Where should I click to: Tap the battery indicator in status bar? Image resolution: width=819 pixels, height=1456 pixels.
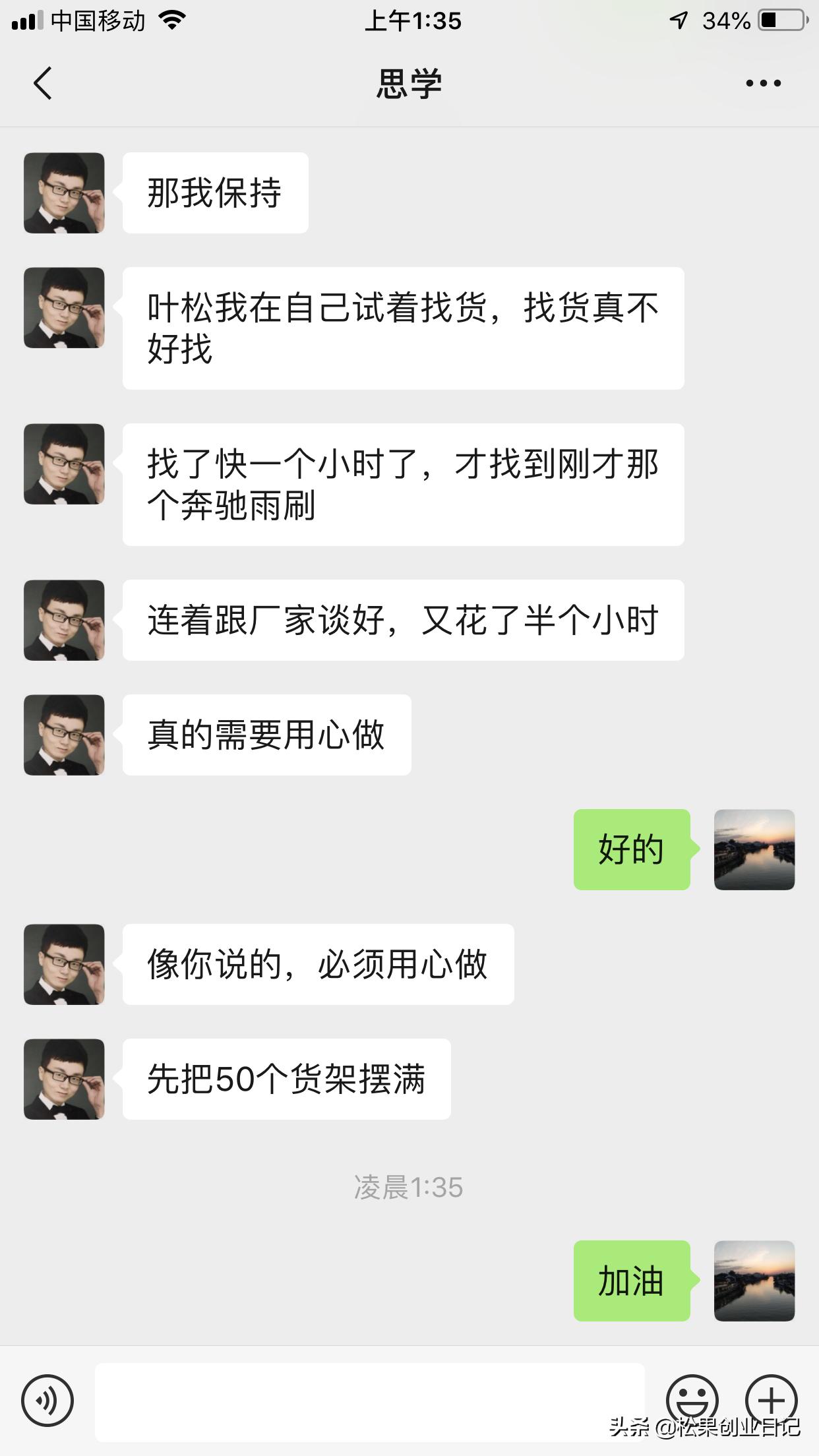781,20
